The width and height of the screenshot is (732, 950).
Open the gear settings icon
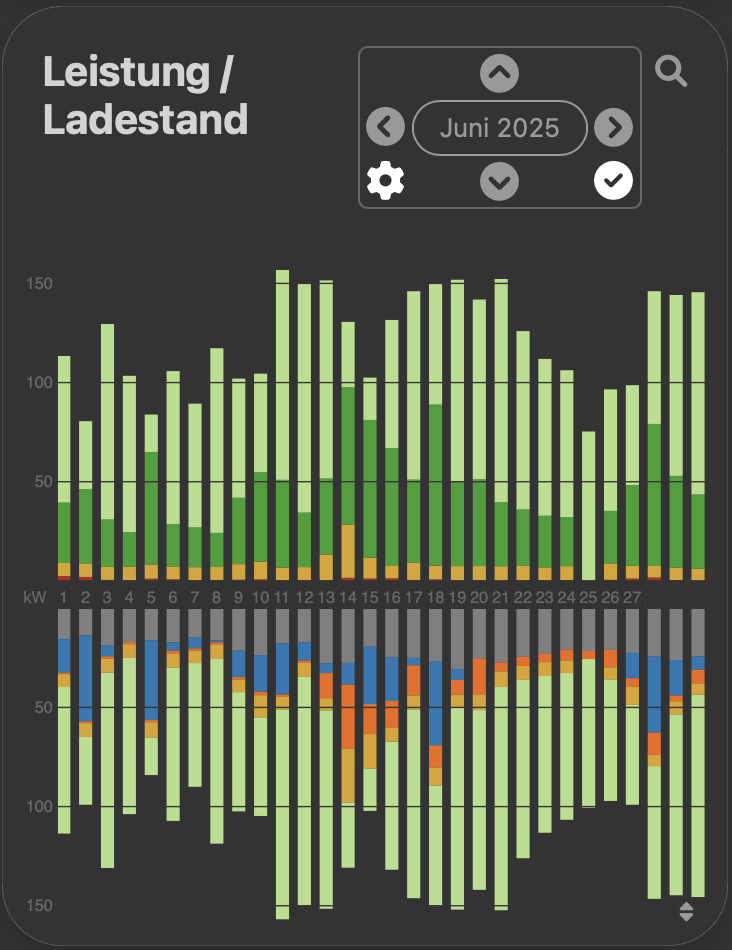[386, 181]
